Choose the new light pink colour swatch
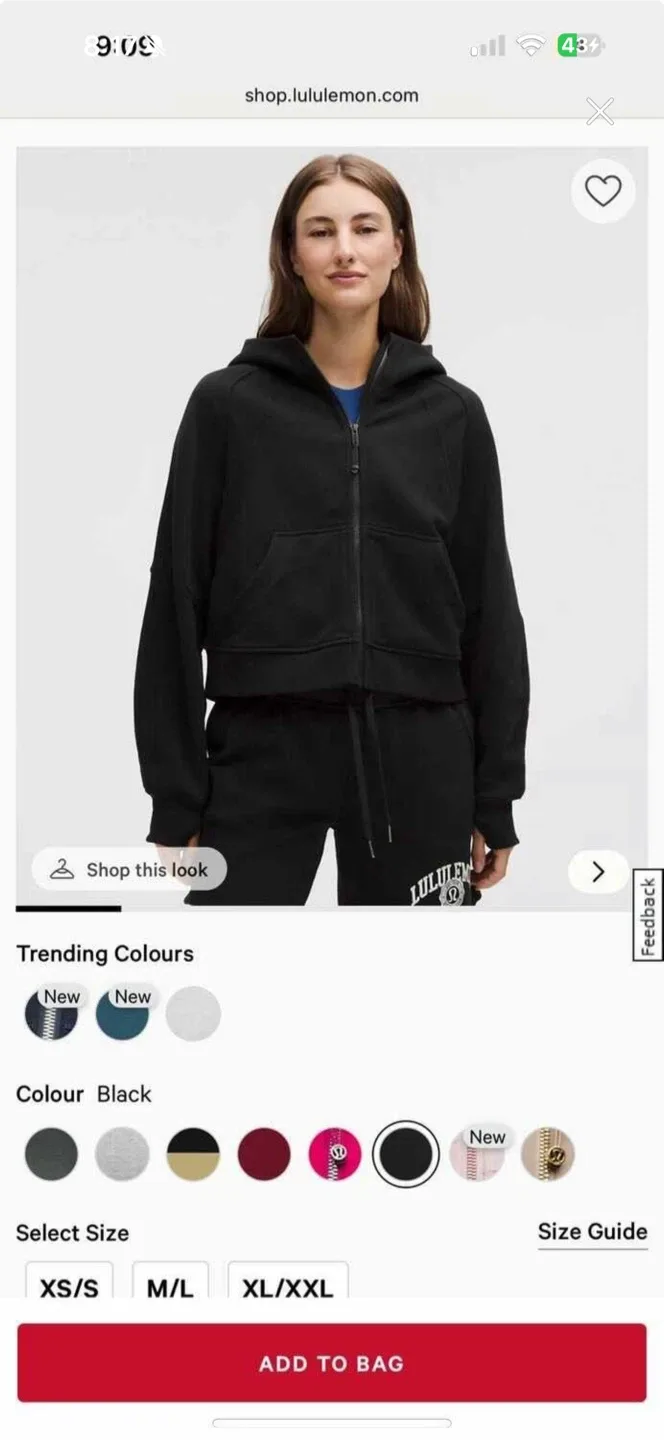 477,1154
